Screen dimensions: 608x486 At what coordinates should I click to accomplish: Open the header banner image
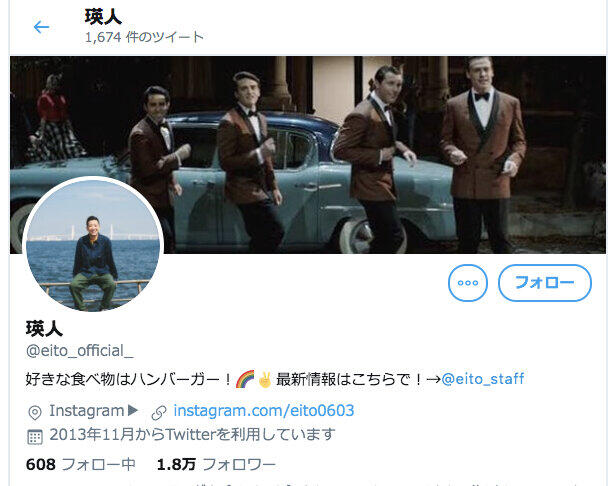tap(380, 150)
